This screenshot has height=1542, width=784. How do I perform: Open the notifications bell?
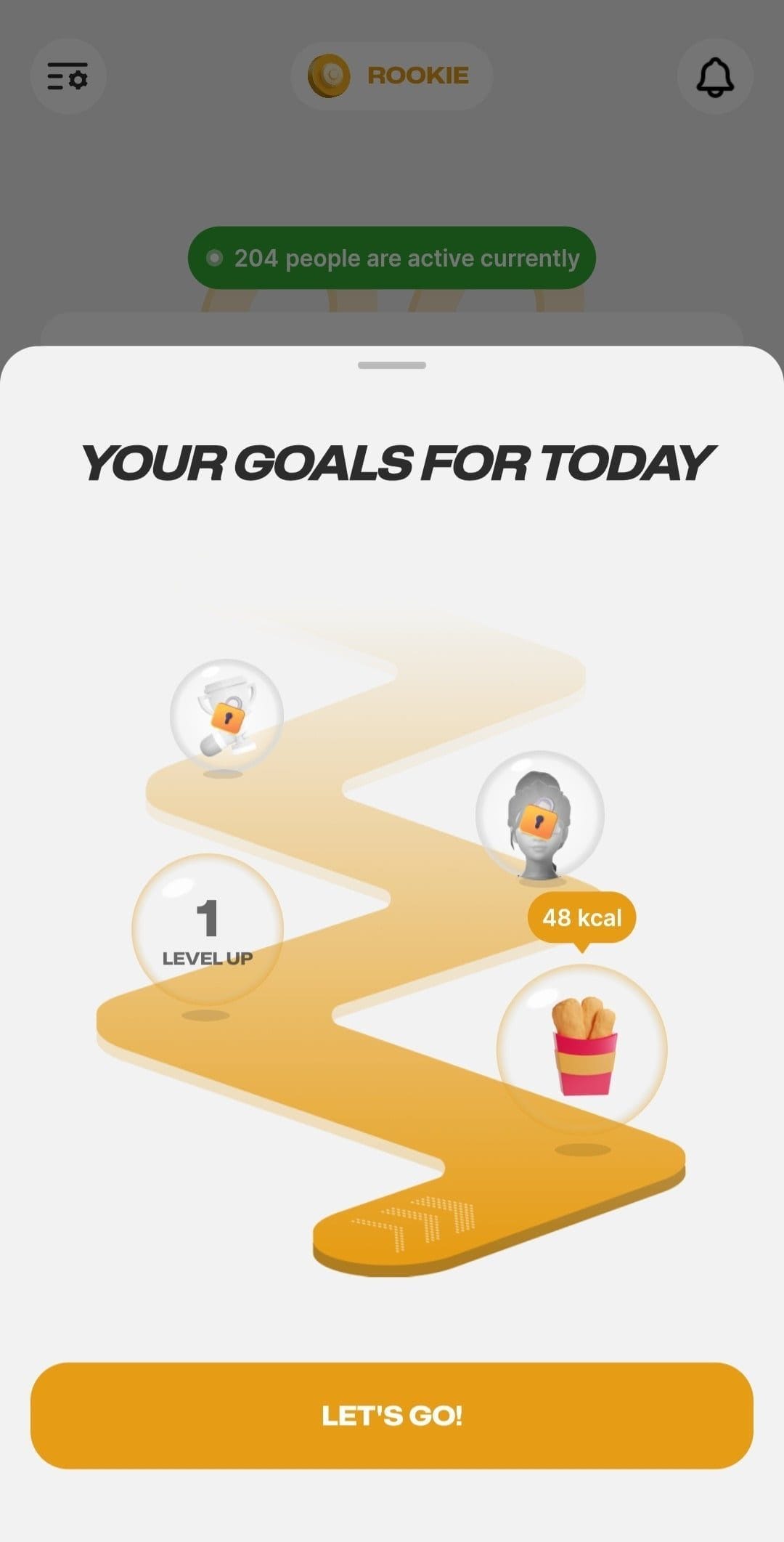tap(715, 76)
